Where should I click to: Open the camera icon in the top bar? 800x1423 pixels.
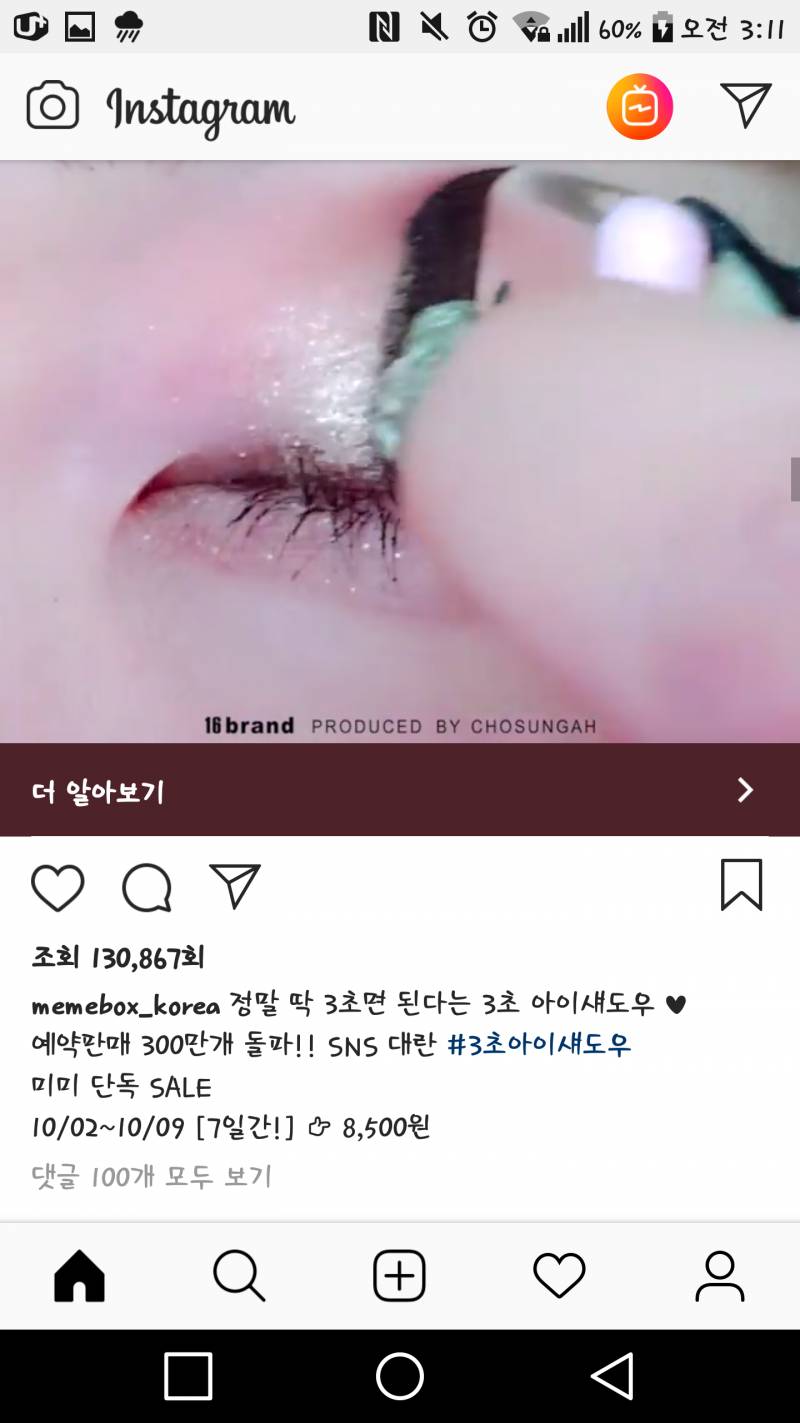(52, 106)
